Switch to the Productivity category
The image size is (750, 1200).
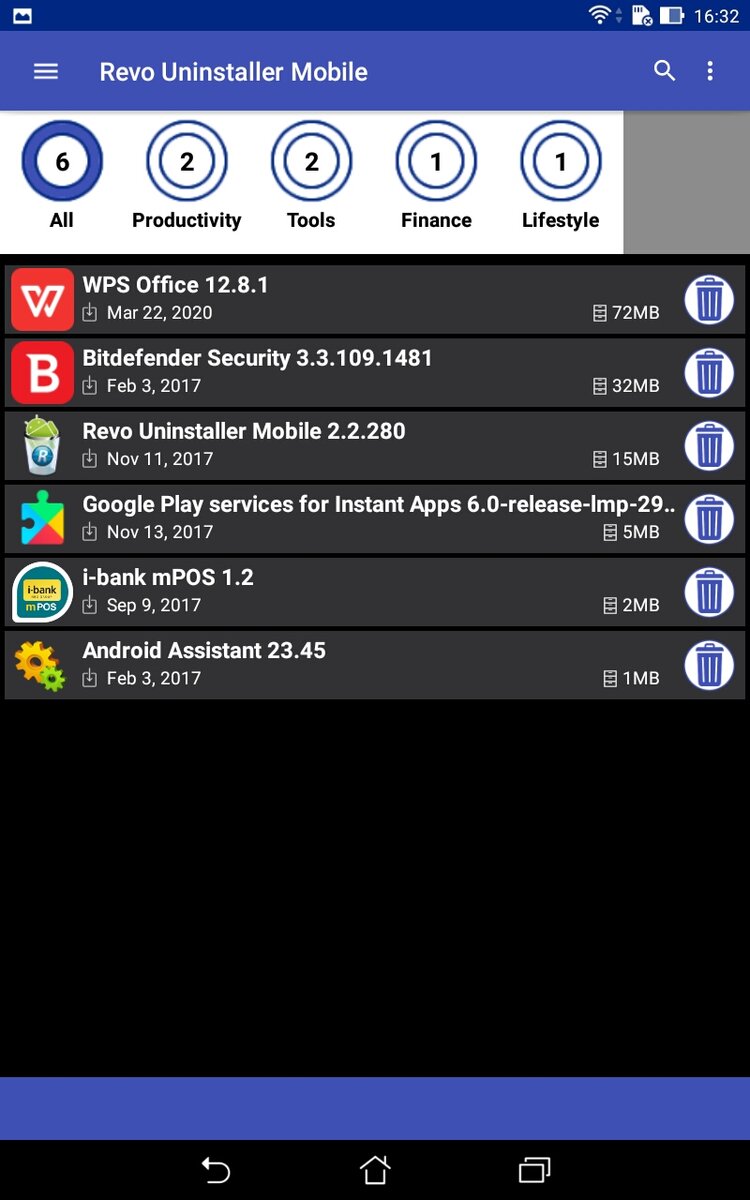(187, 176)
